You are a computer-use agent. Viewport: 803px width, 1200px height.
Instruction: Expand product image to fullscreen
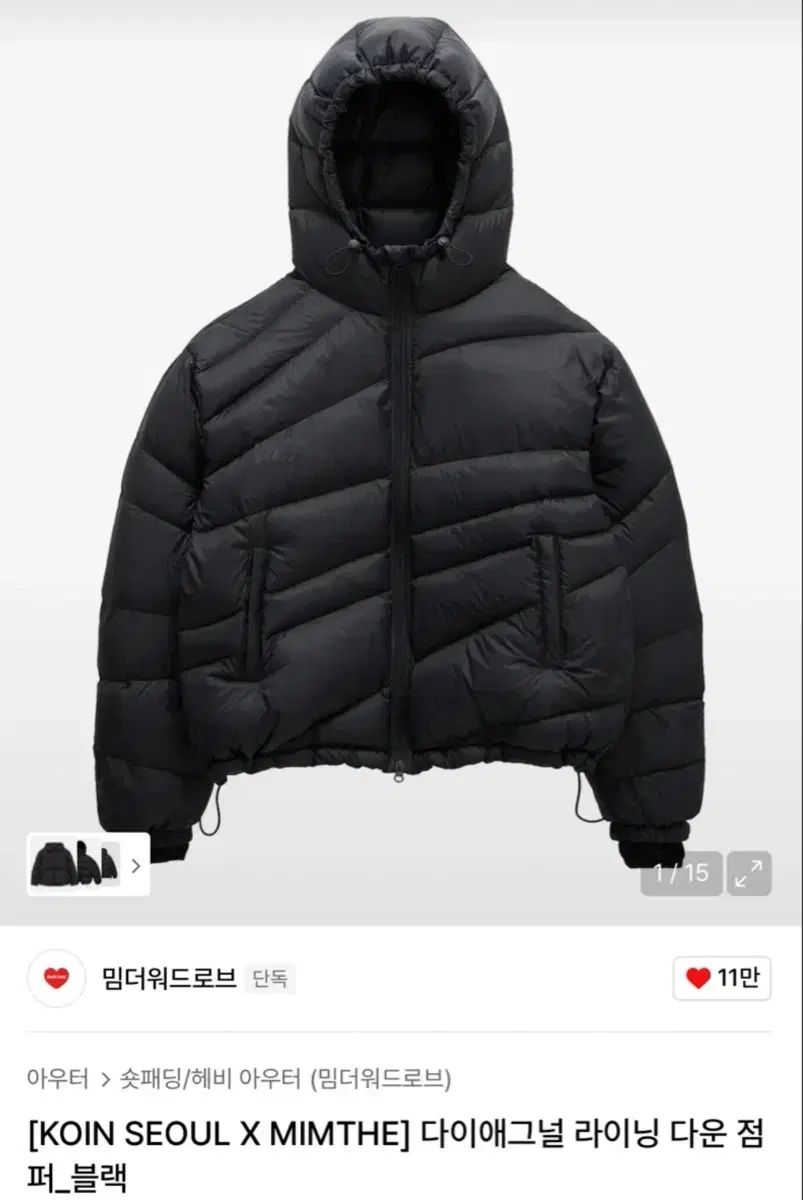coord(747,873)
